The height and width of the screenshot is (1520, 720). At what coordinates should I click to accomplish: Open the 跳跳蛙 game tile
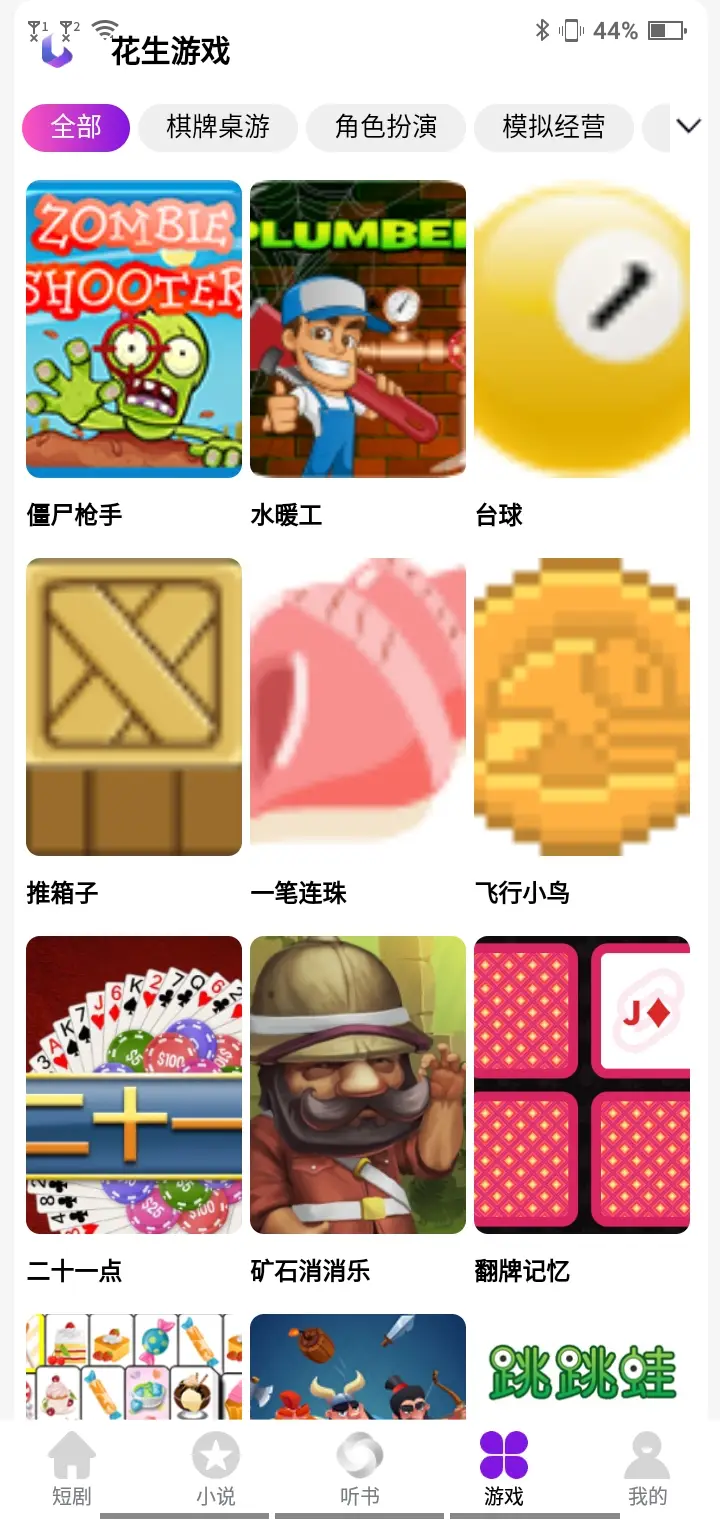pyautogui.click(x=582, y=1368)
